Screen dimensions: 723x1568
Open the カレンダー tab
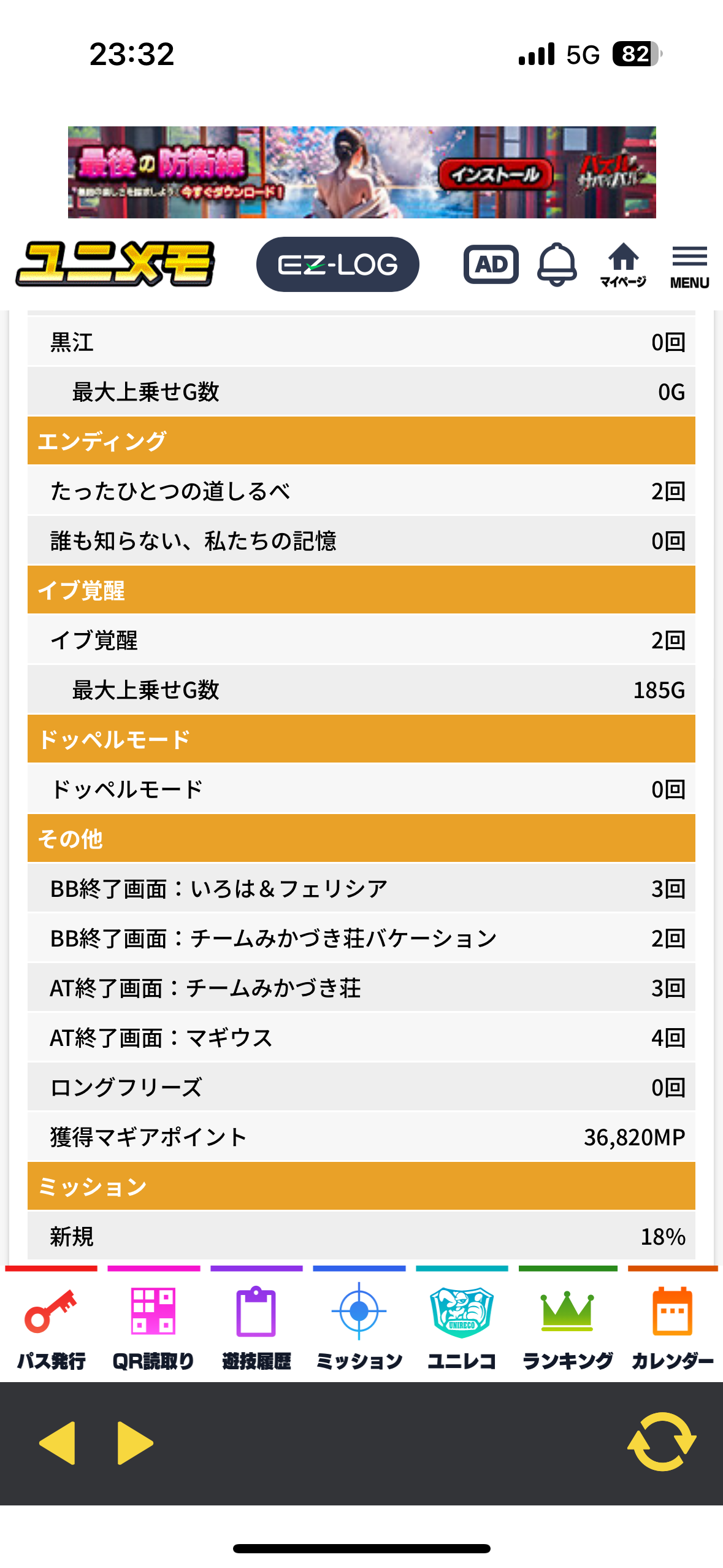tap(672, 1324)
